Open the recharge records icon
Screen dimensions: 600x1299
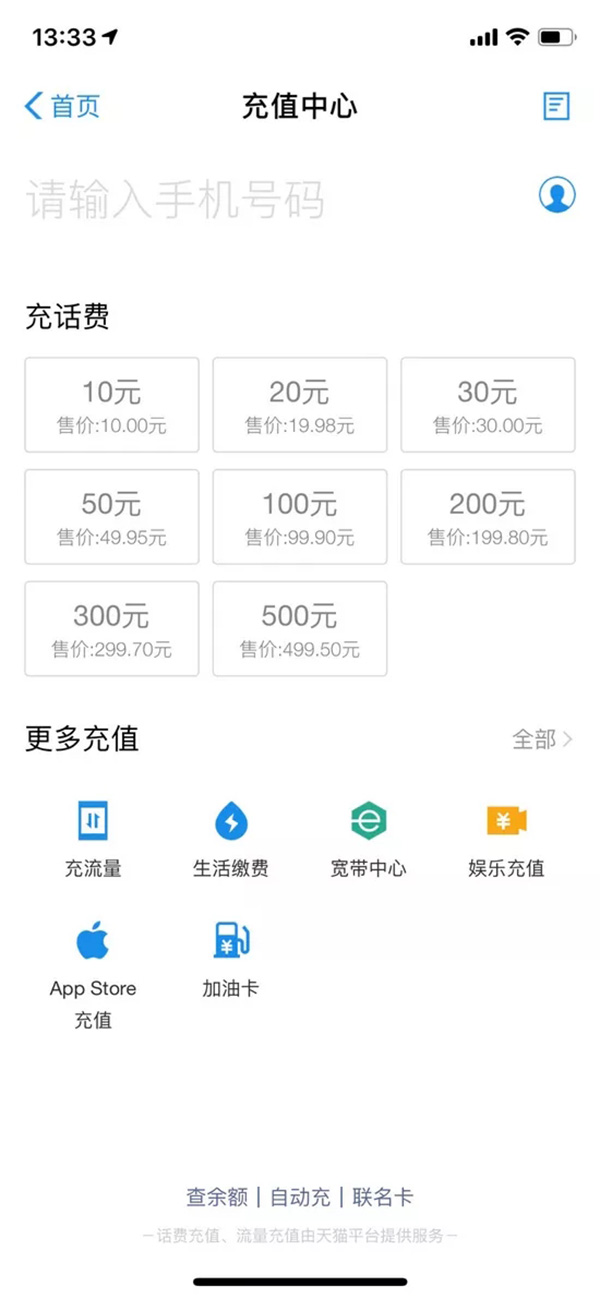point(556,106)
